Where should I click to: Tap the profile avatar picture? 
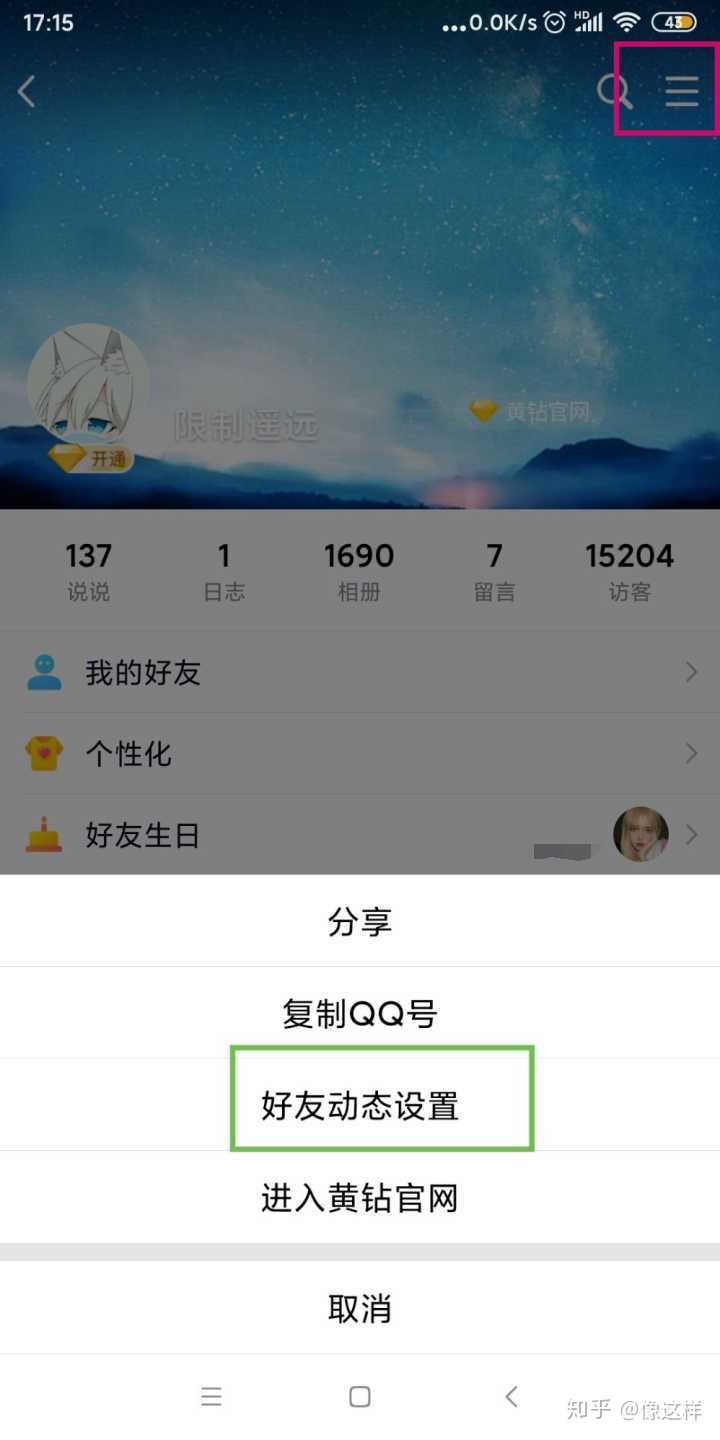88,385
